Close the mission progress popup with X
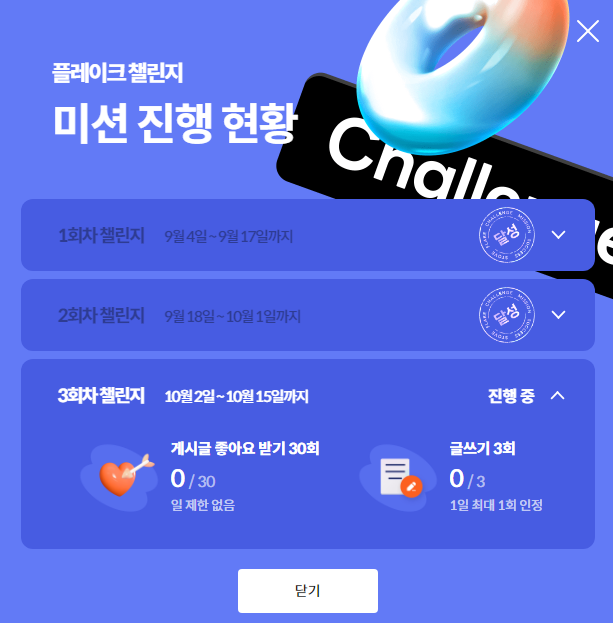 pos(588,32)
